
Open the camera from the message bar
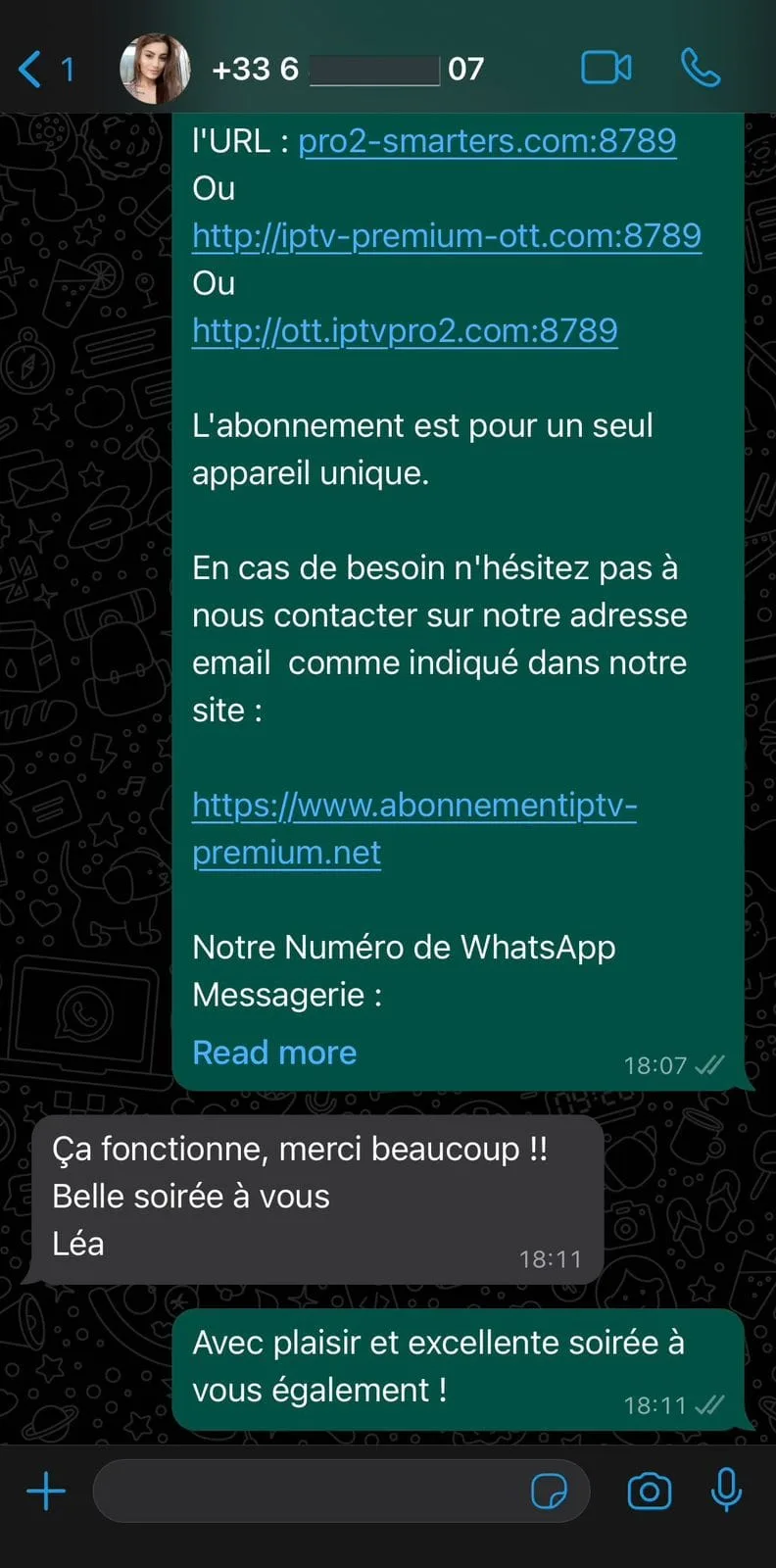[x=649, y=1490]
